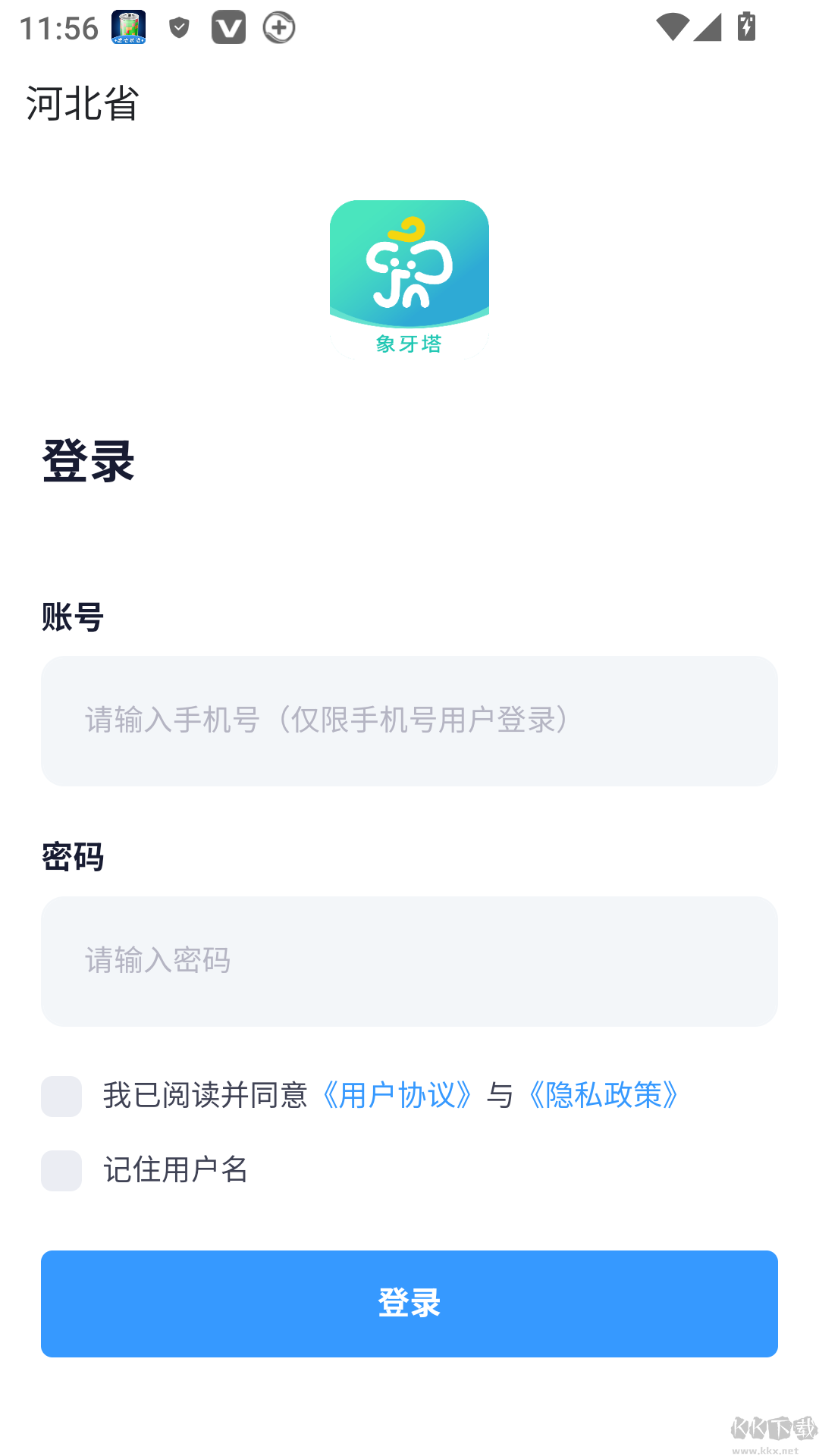
Task: Tap the battery app icon in status bar
Action: (129, 27)
